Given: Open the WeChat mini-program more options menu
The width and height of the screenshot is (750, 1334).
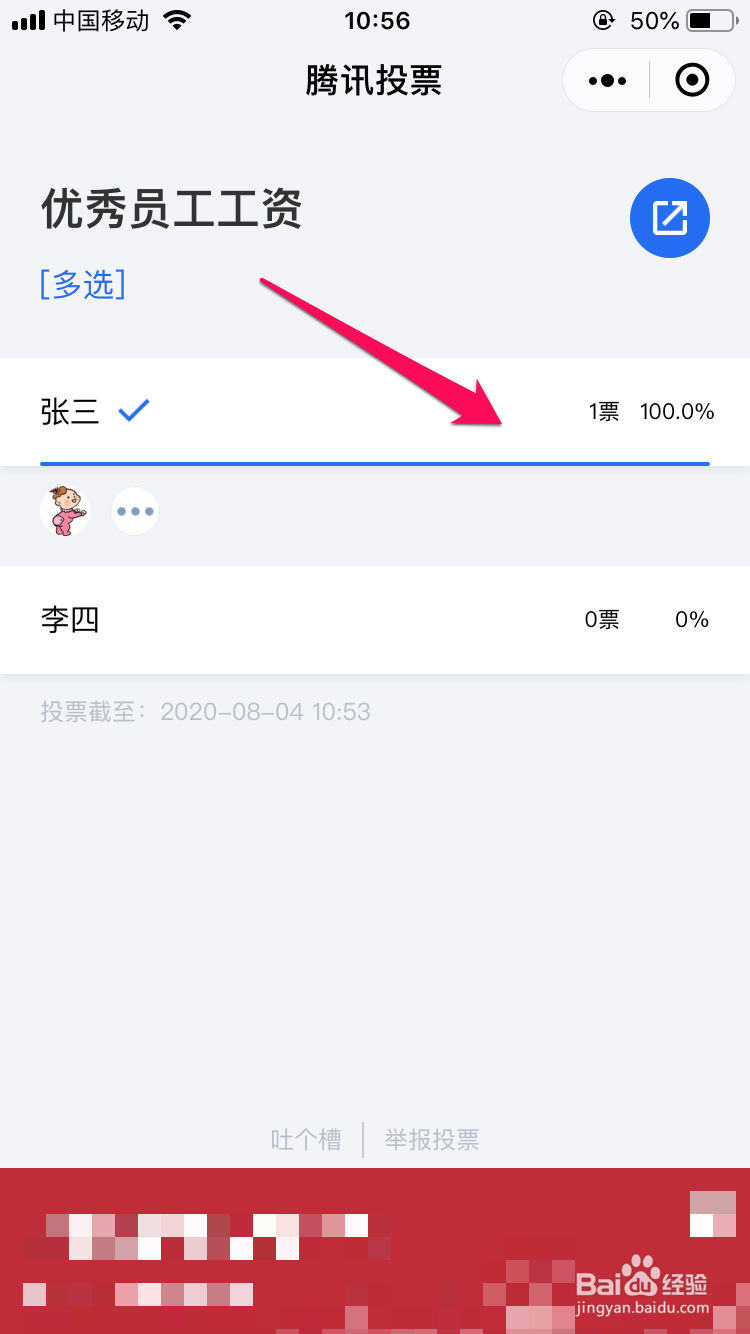Looking at the screenshot, I should pyautogui.click(x=607, y=80).
